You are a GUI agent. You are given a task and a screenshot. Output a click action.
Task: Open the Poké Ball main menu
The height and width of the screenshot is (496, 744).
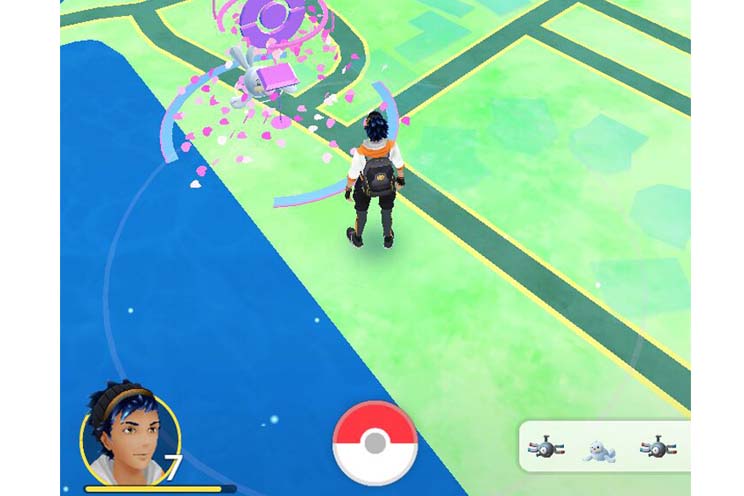tap(374, 443)
